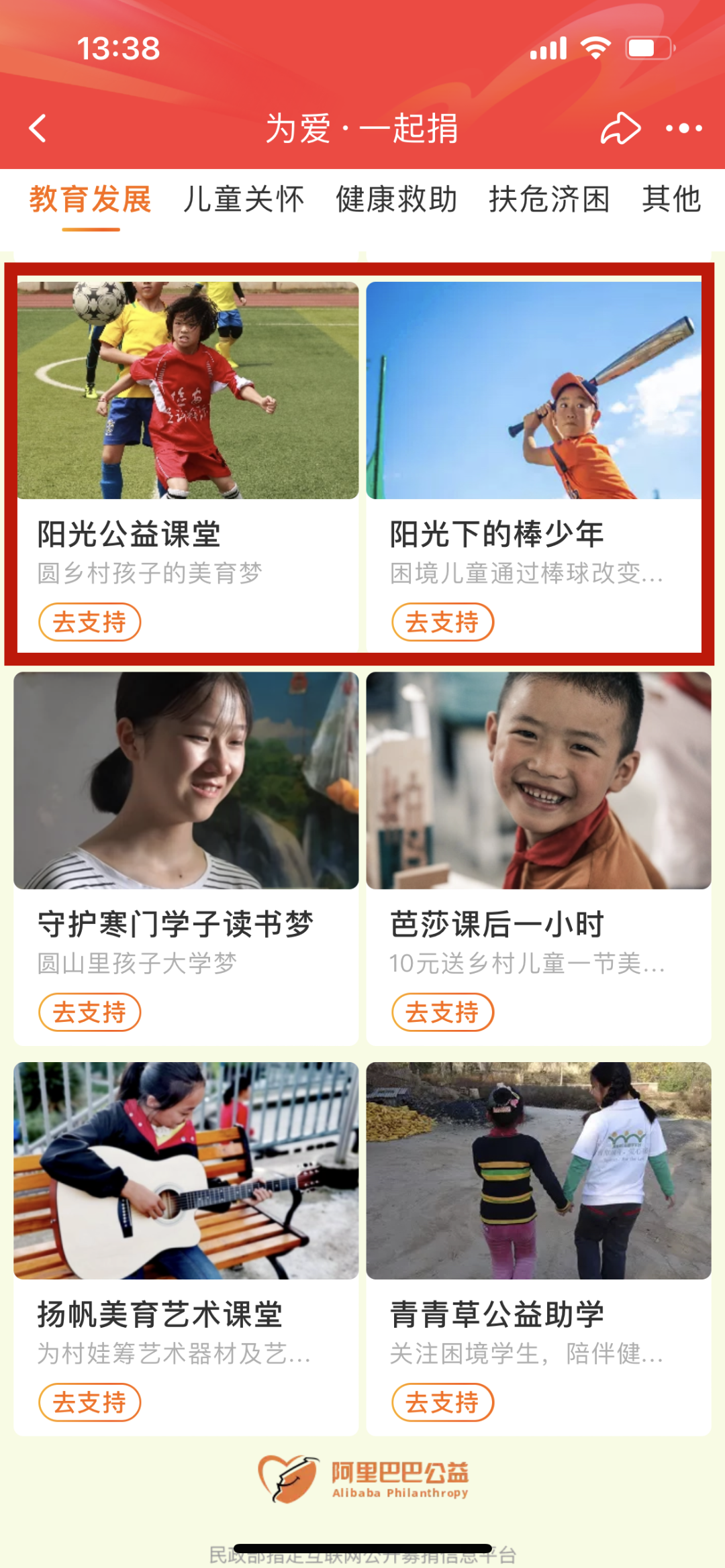This screenshot has height=1568, width=725.
Task: Tap 去支持 under 扬帆美育艺术课堂
Action: (x=90, y=1402)
